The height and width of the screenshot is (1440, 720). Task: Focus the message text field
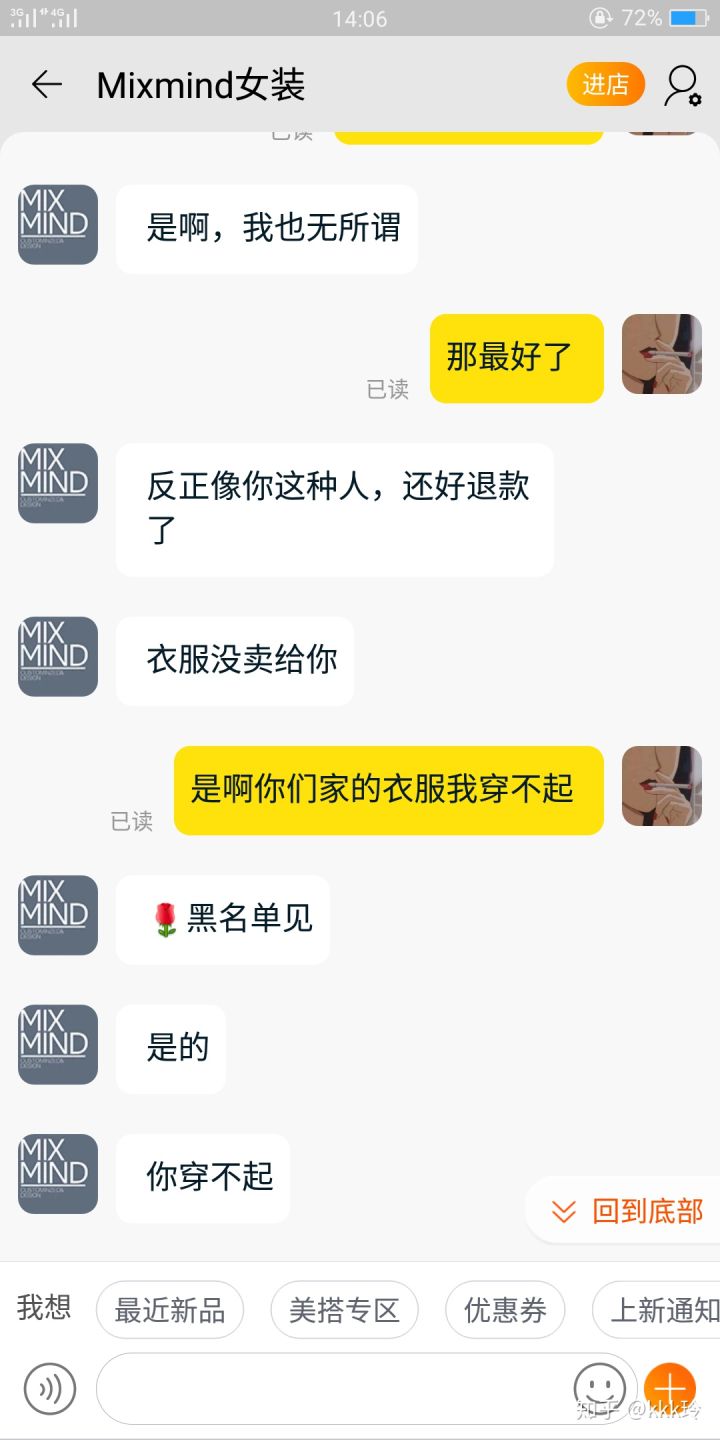point(330,1388)
